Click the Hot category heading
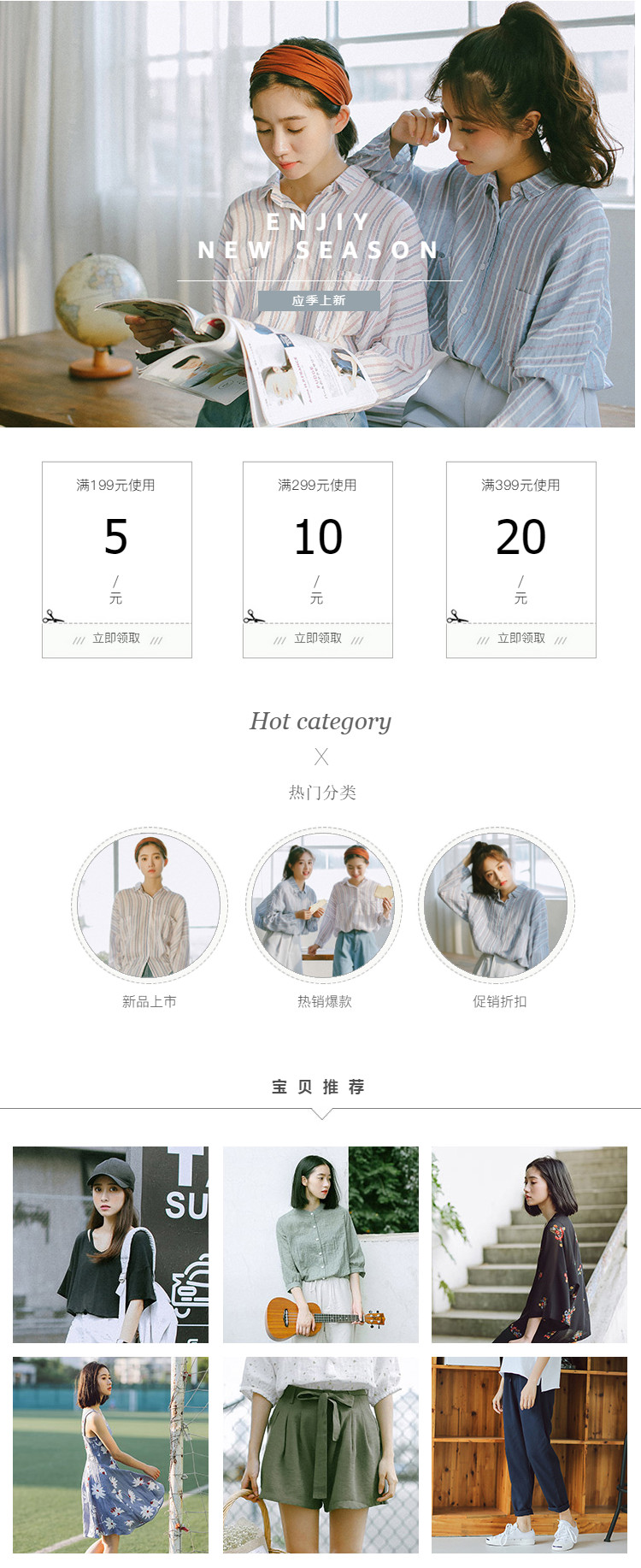This screenshot has width=641, height=1568. coord(320,721)
